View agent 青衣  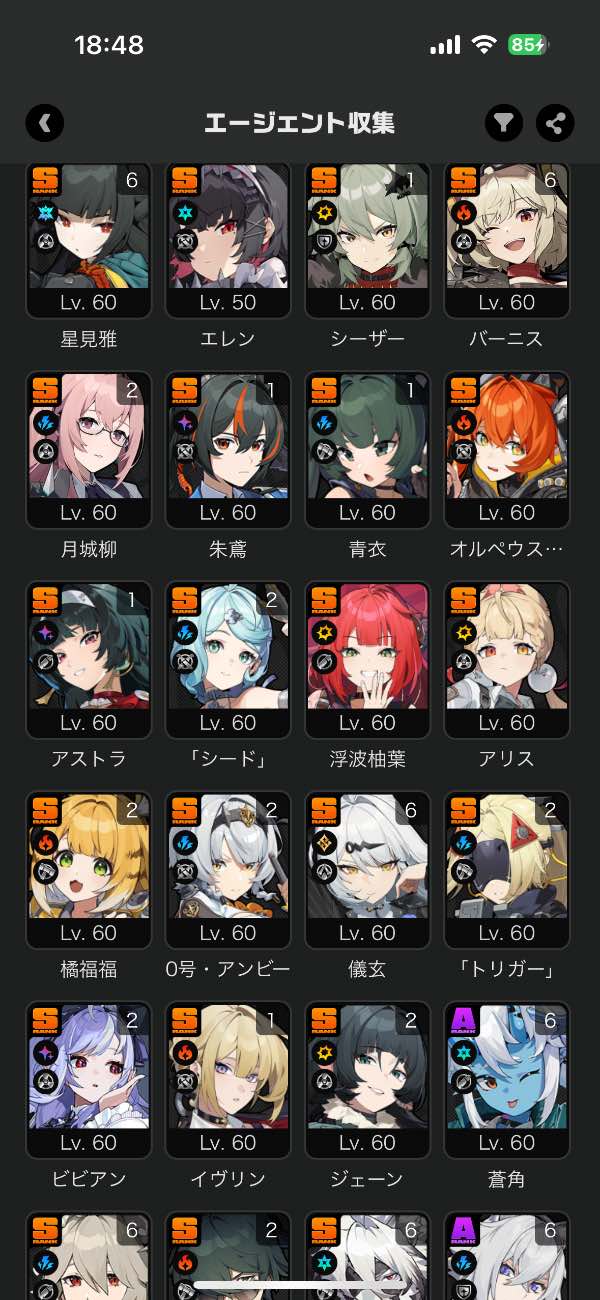tap(367, 450)
